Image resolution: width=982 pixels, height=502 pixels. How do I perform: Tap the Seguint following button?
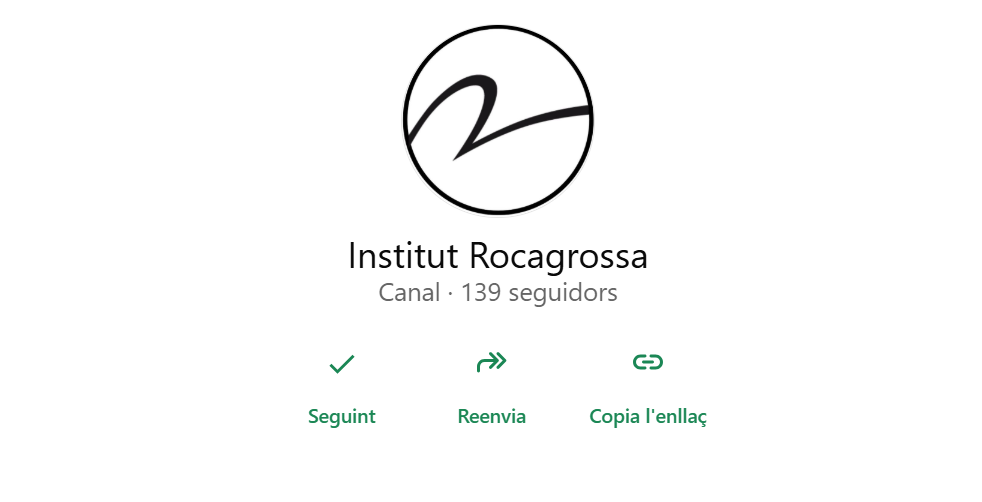coord(342,389)
